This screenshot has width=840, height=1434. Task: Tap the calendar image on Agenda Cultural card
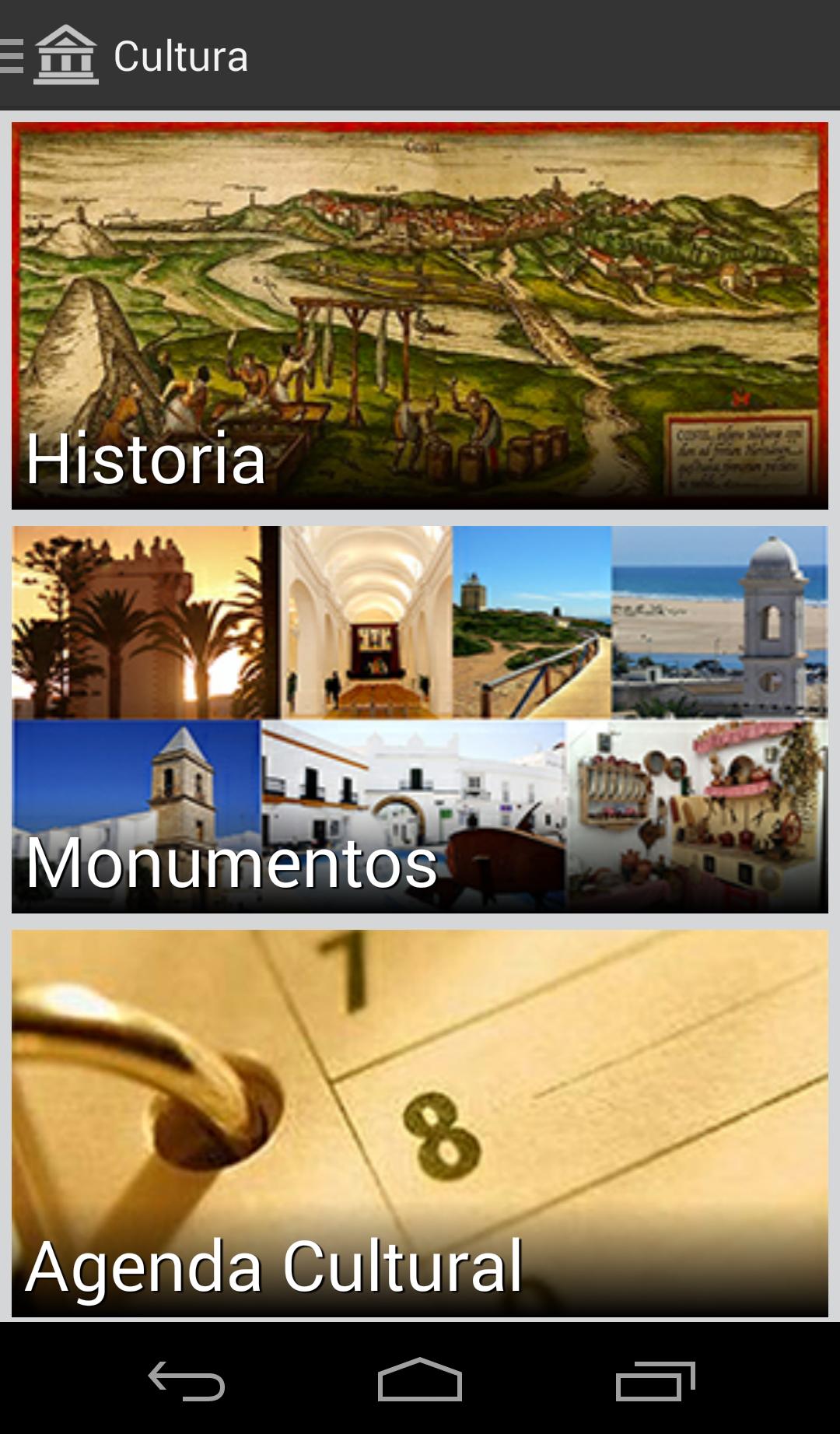[419, 1074]
